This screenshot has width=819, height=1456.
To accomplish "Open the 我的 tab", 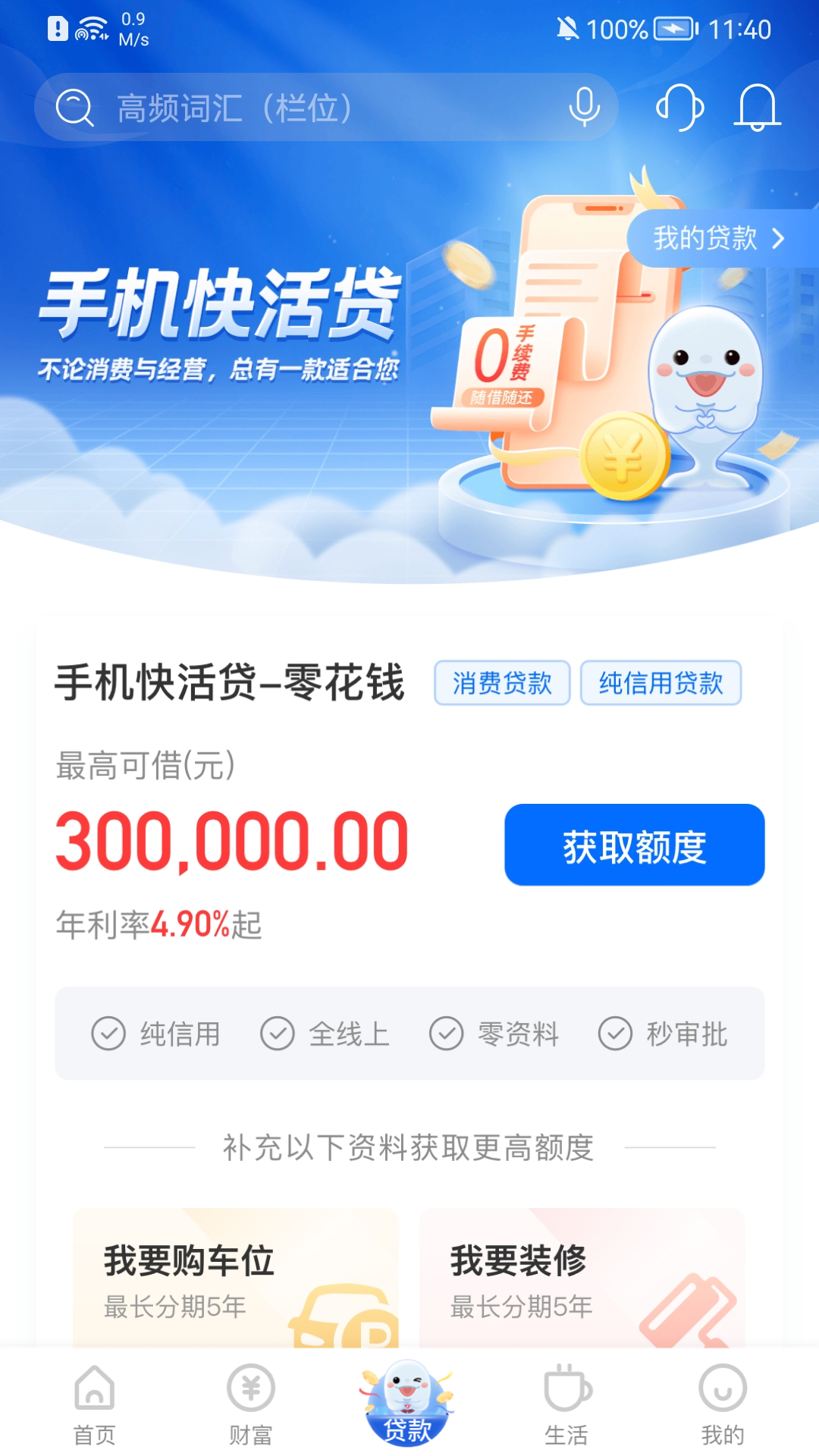I will 723,1405.
